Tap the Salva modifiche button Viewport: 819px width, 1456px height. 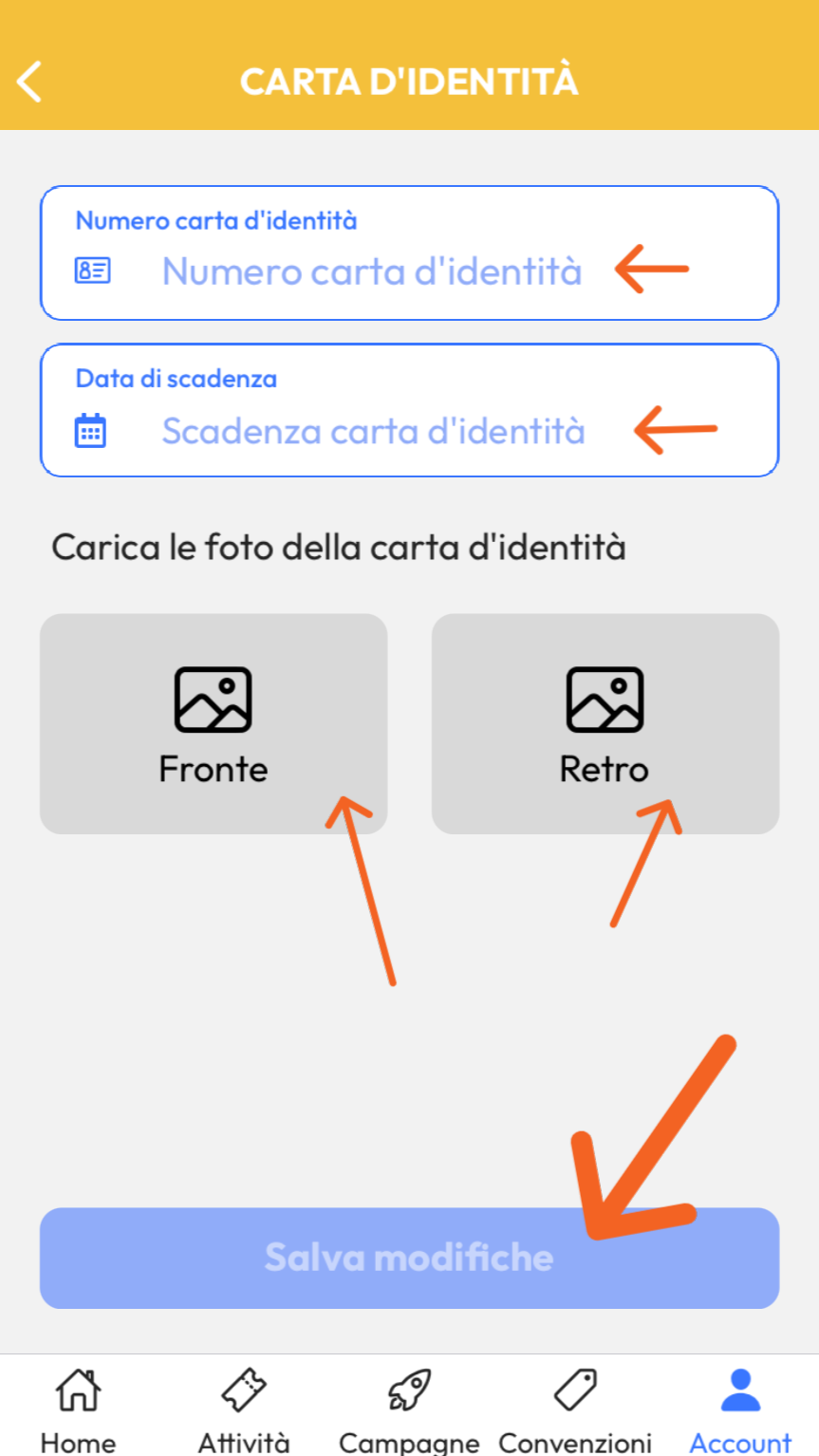pyautogui.click(x=409, y=1258)
